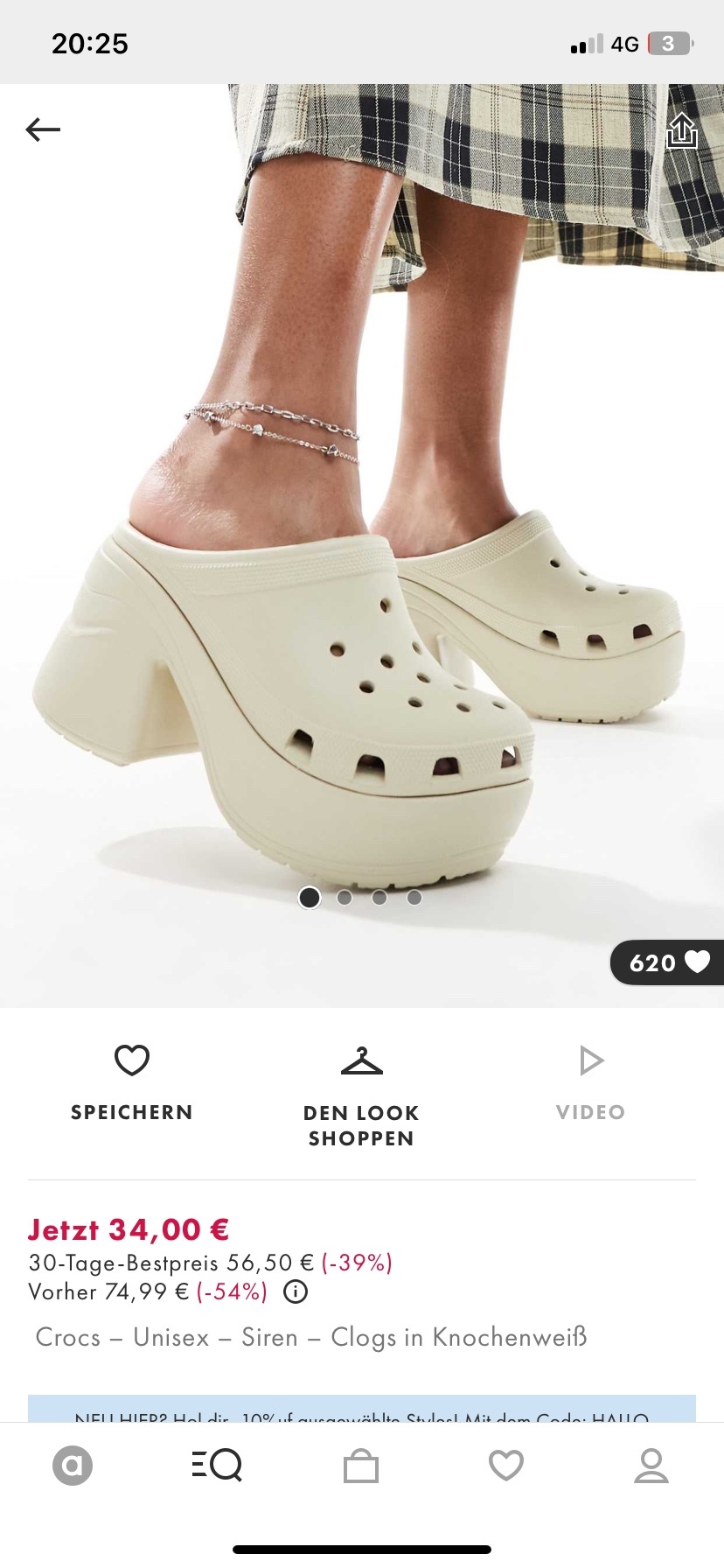Switch to the search tab
724x1568 pixels.
tap(217, 1465)
